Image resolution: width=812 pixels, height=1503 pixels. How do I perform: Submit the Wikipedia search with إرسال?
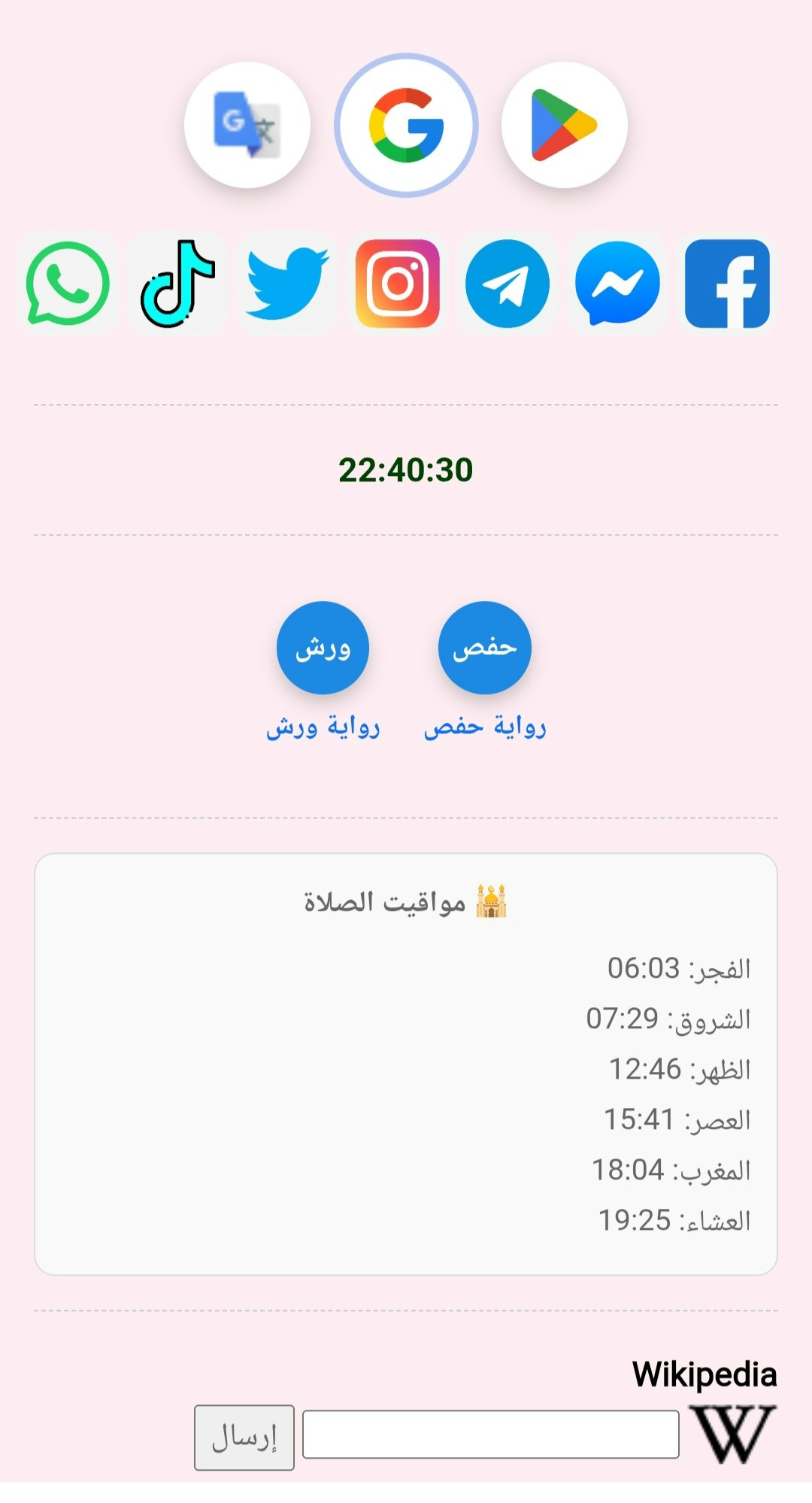[244, 1437]
